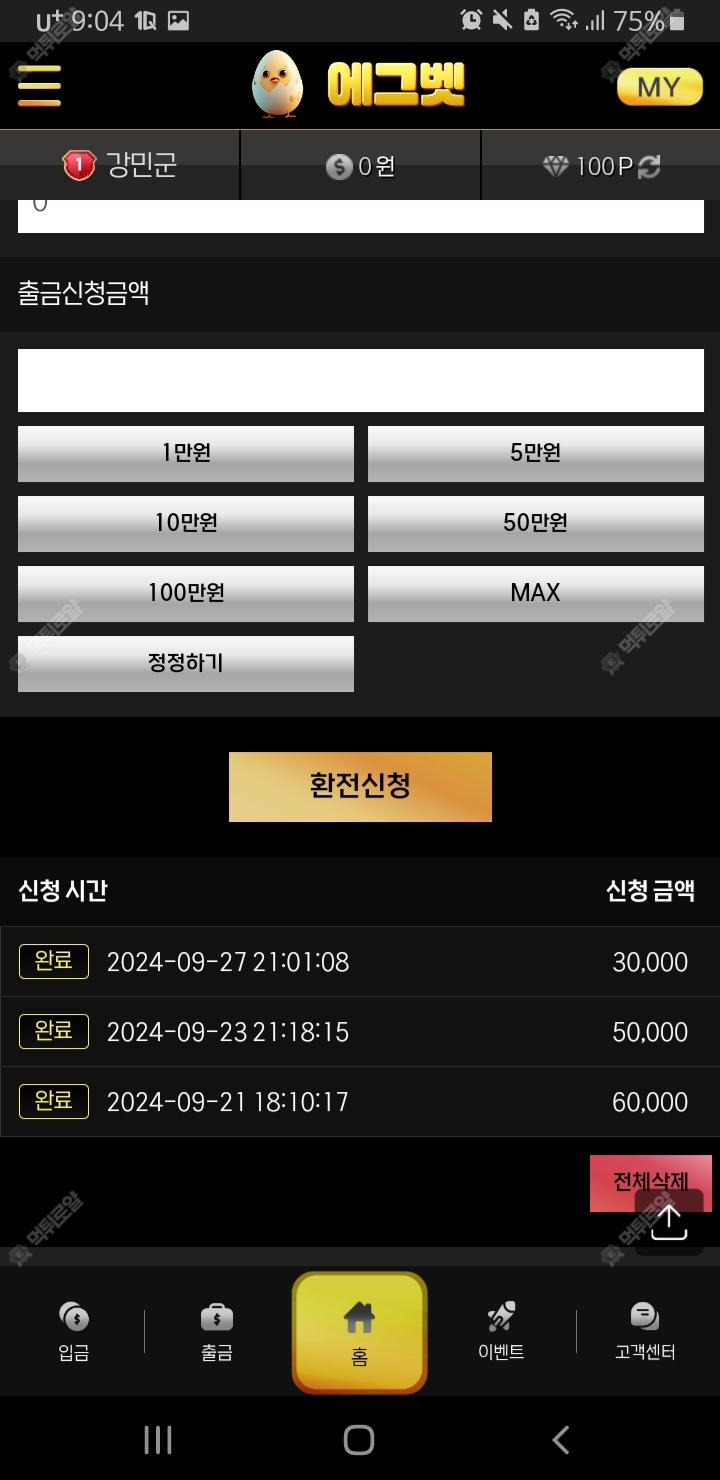Viewport: 720px width, 1480px height.
Task: Open the MY page button
Action: pyautogui.click(x=659, y=87)
